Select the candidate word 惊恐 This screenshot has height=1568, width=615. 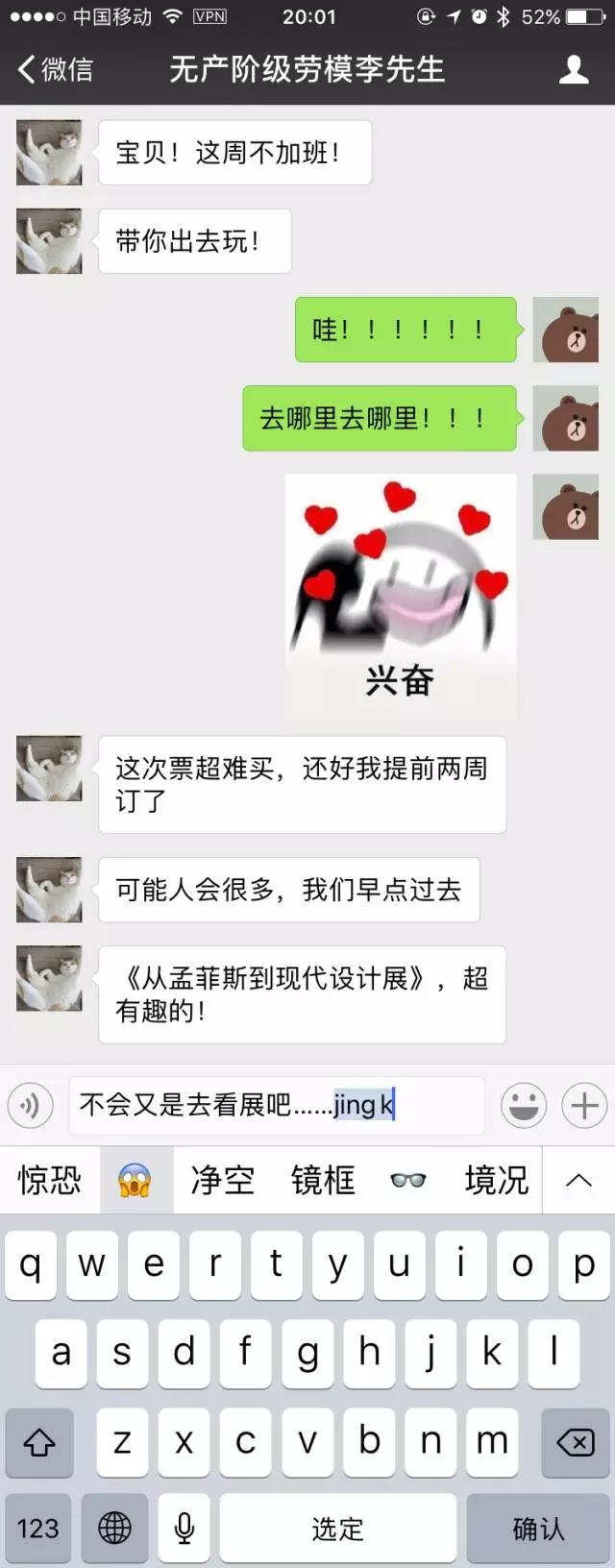pyautogui.click(x=49, y=1180)
